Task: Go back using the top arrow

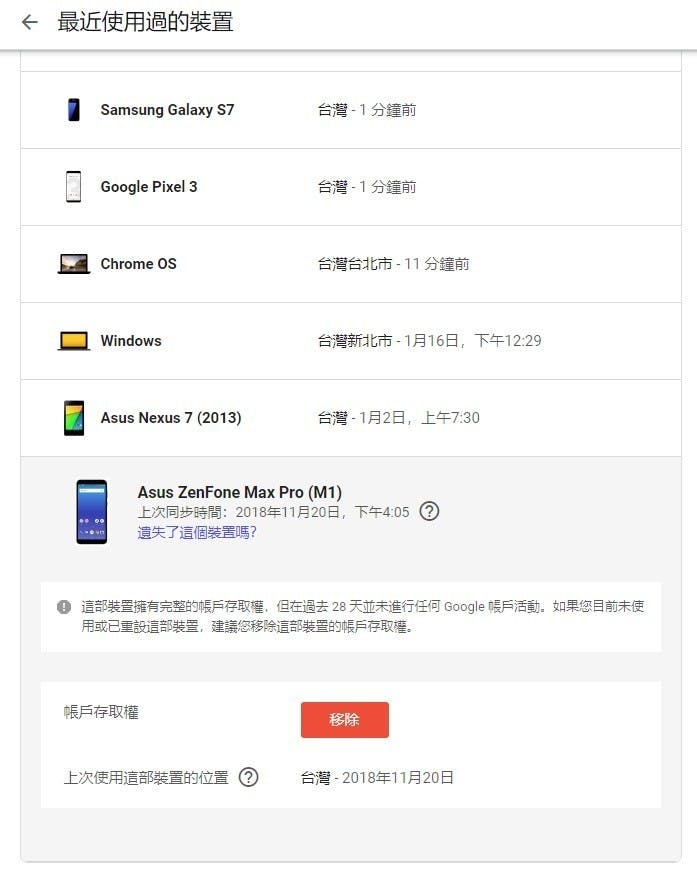Action: tap(29, 22)
